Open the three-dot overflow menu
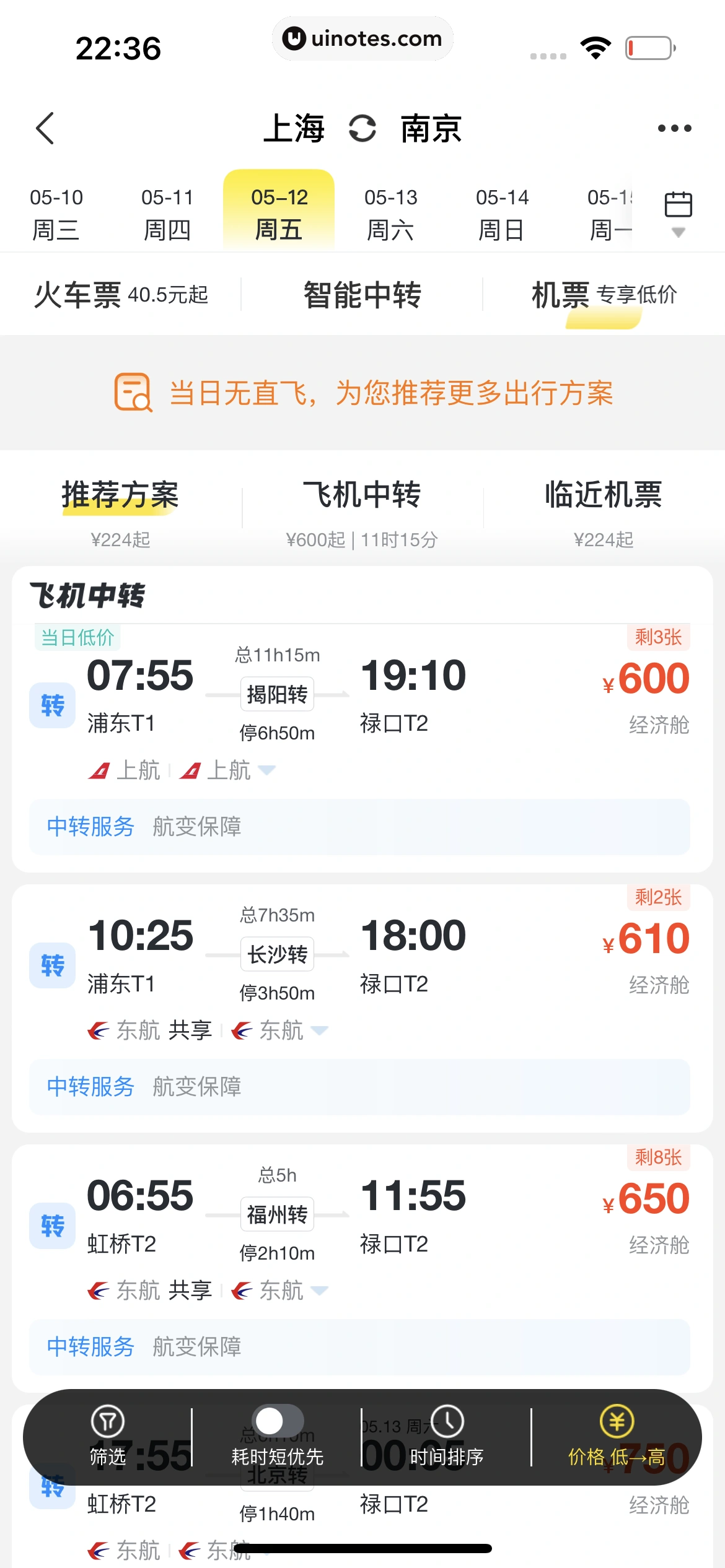The height and width of the screenshot is (1568, 725). 674,128
